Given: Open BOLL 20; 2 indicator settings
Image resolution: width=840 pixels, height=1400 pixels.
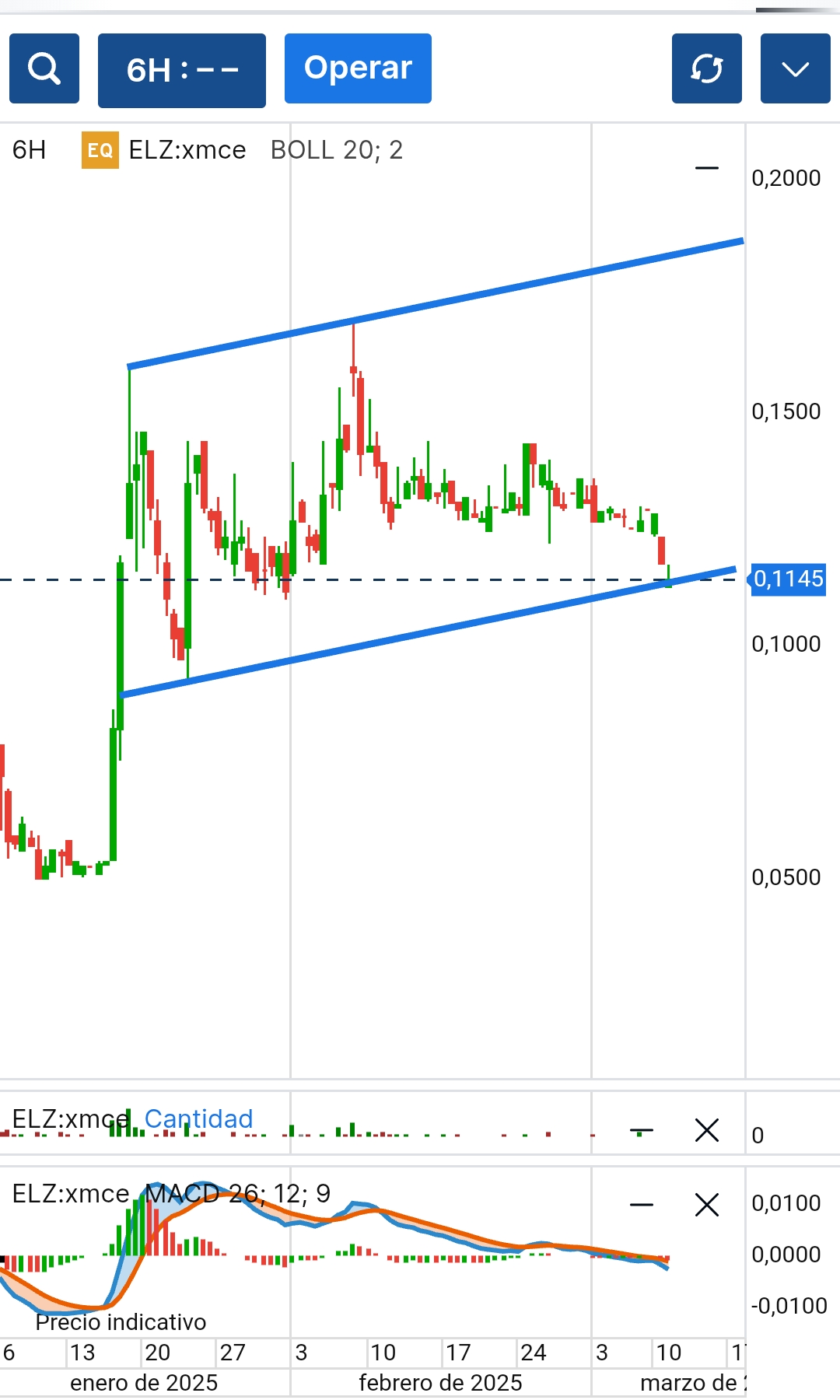Looking at the screenshot, I should pyautogui.click(x=336, y=149).
